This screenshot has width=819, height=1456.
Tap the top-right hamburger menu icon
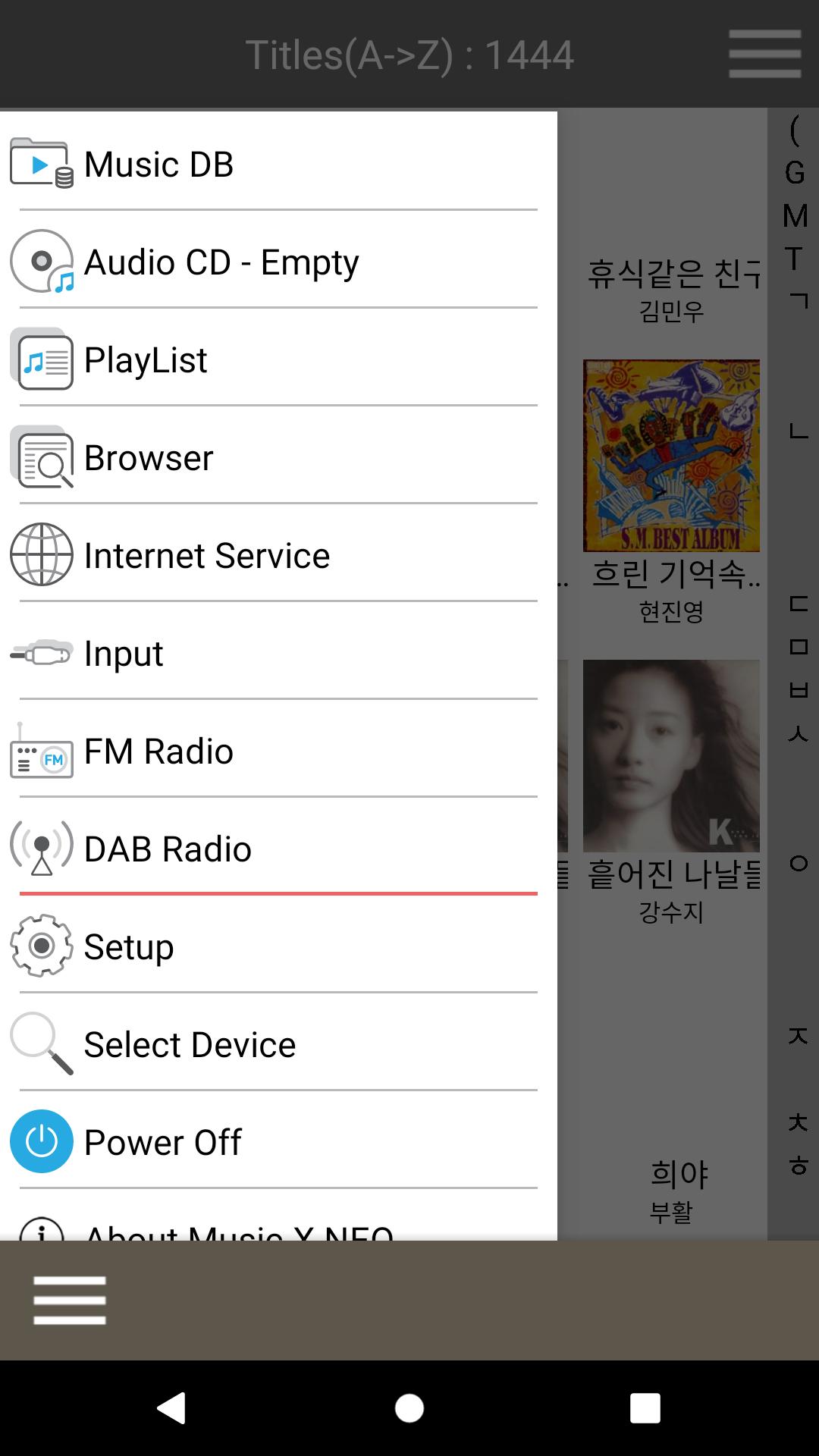coord(764,54)
